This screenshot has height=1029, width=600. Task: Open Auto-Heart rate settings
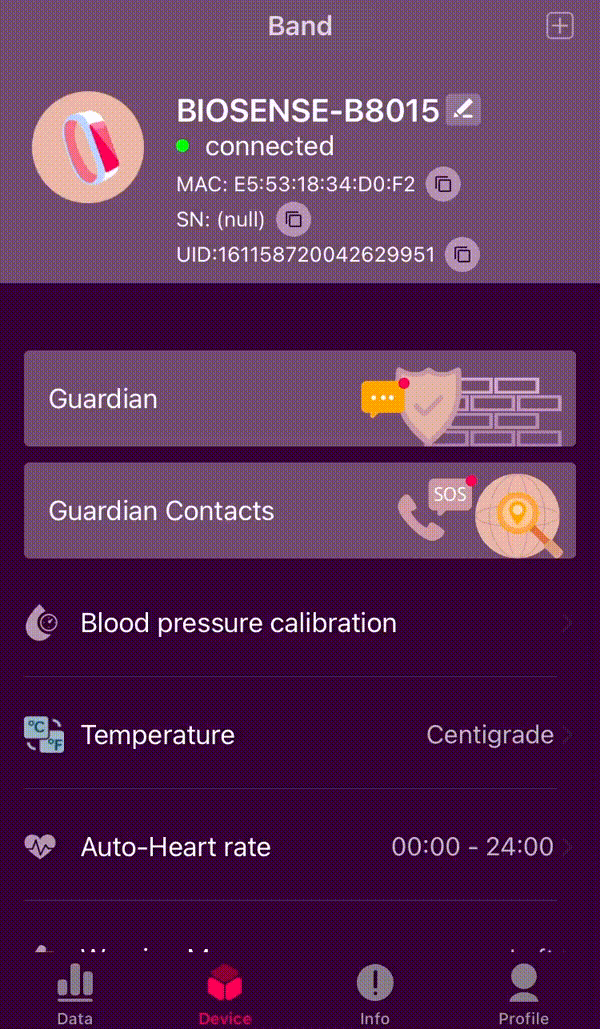pos(300,847)
